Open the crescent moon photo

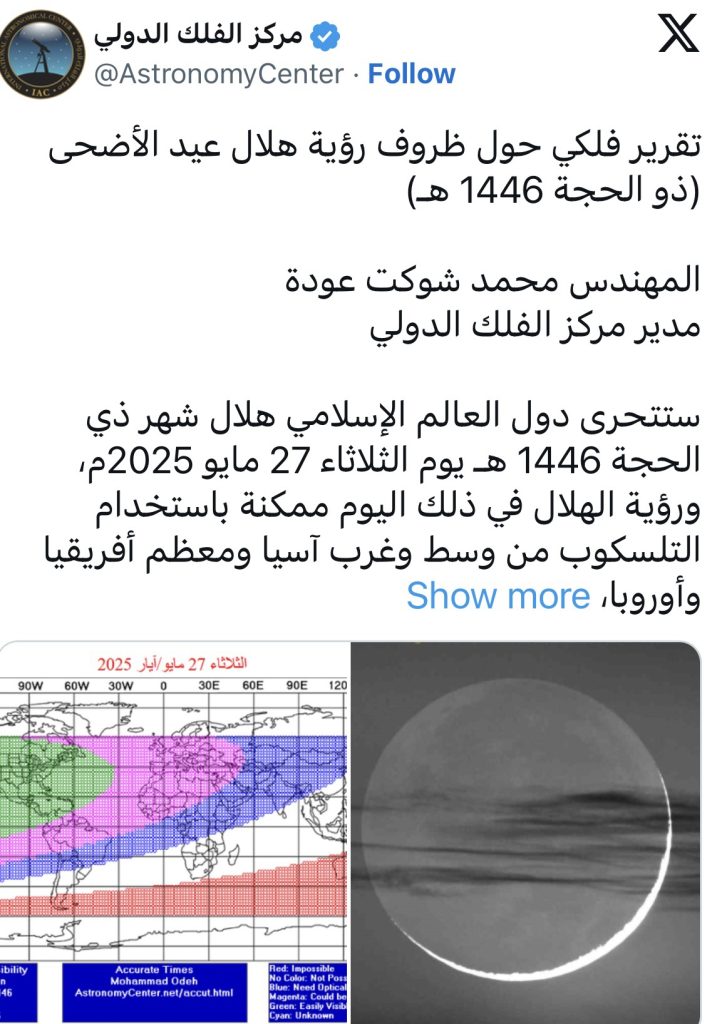(x=526, y=830)
